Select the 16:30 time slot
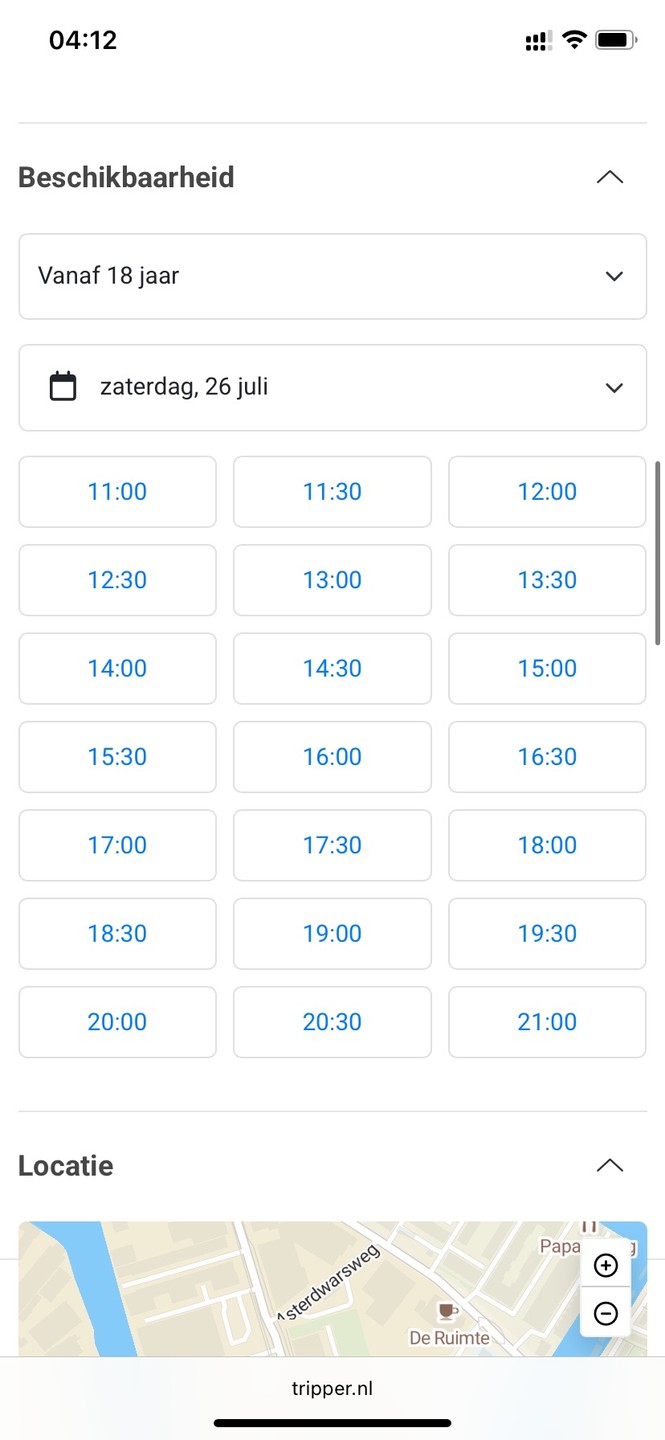665x1440 pixels. coord(547,756)
